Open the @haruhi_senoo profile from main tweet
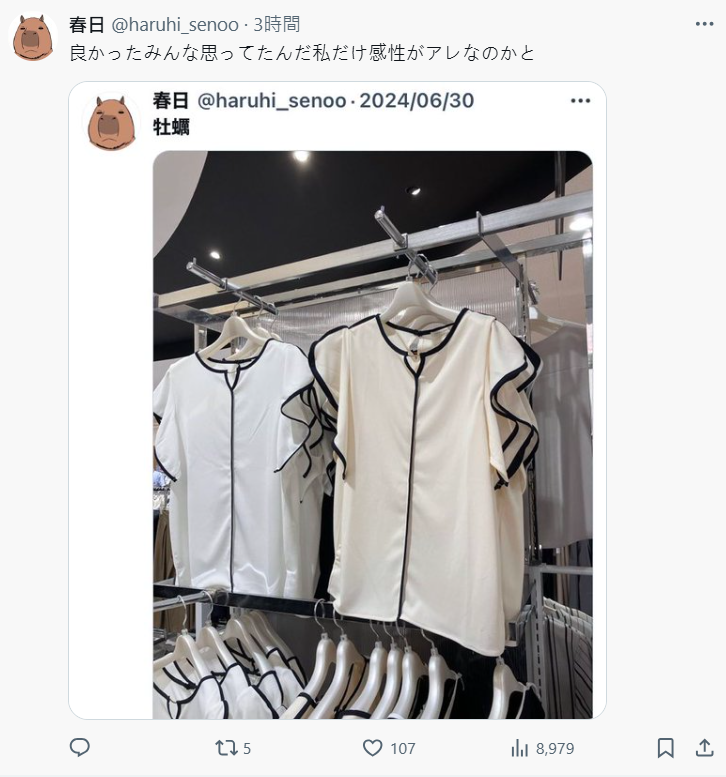This screenshot has height=777, width=726. (x=173, y=25)
